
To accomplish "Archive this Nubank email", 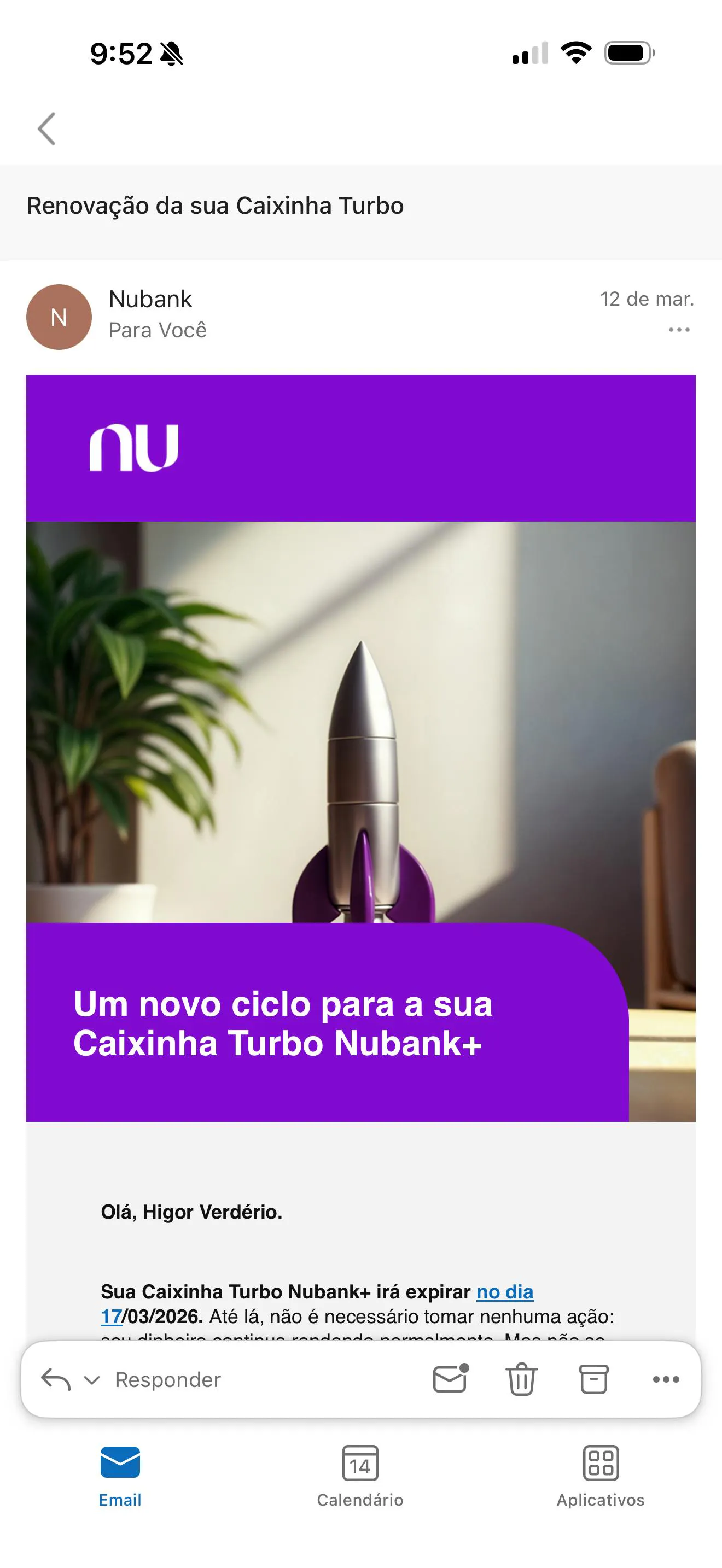I will 593,1379.
